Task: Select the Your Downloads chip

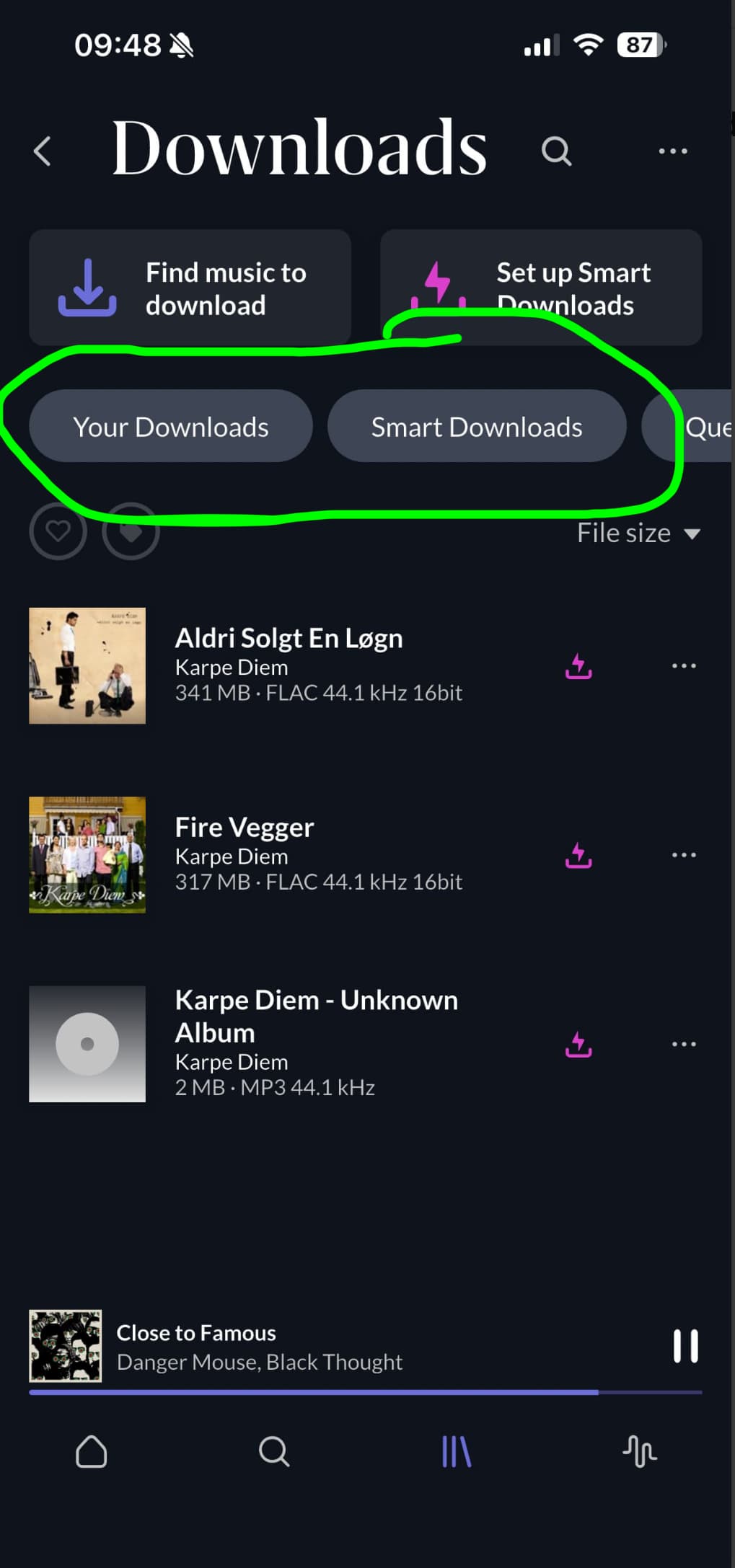Action: [x=171, y=427]
